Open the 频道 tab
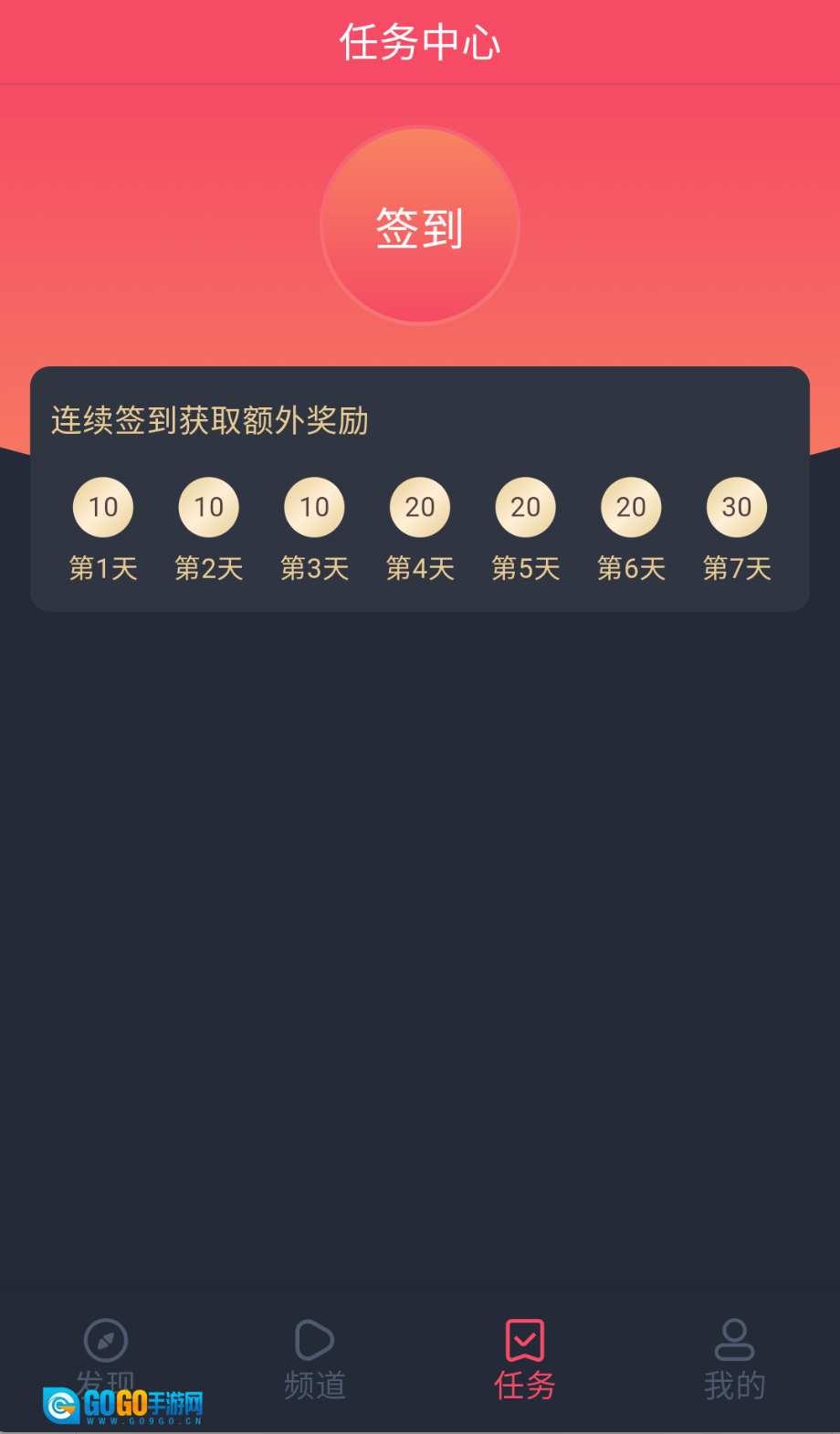Screen dimensions: 840x1434 (315, 1359)
